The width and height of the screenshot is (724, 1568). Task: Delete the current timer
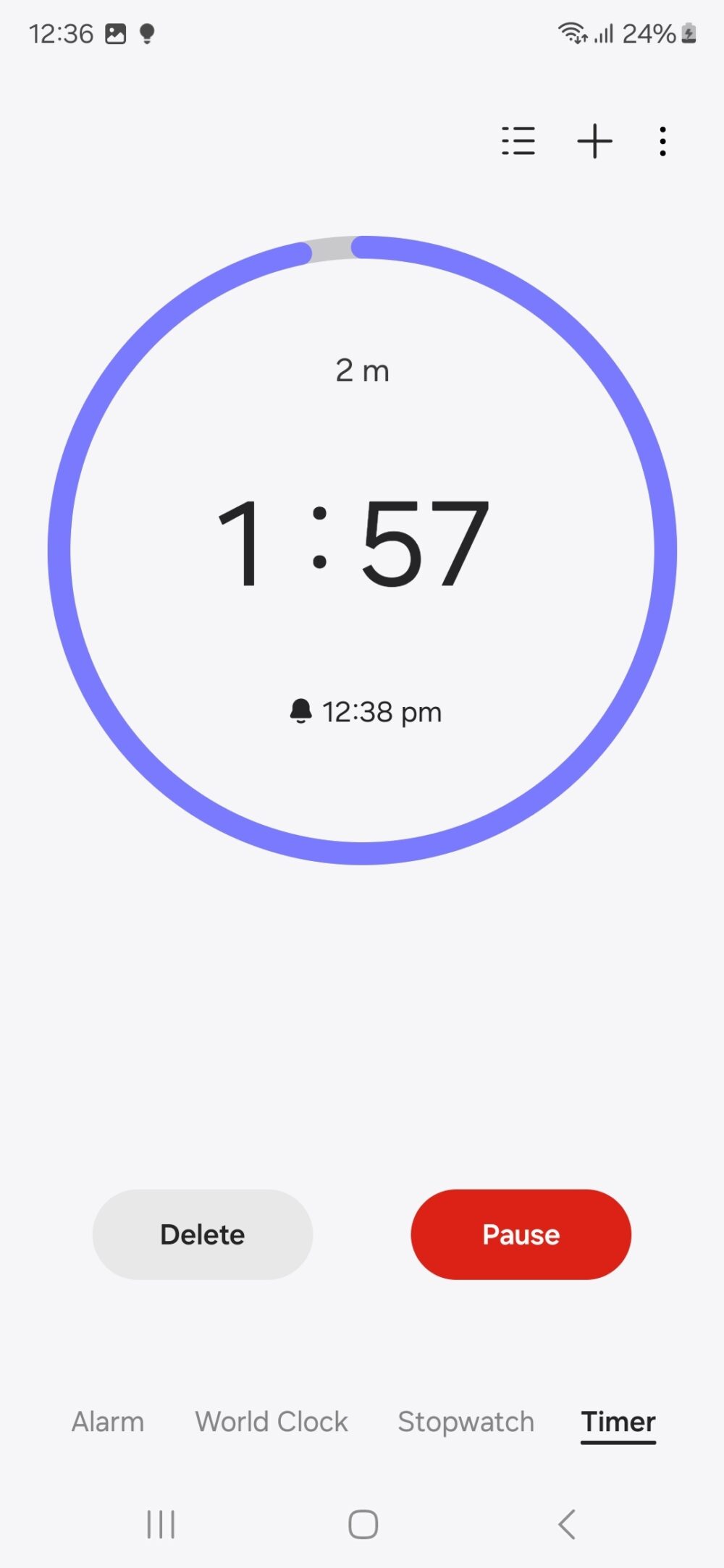coord(202,1234)
